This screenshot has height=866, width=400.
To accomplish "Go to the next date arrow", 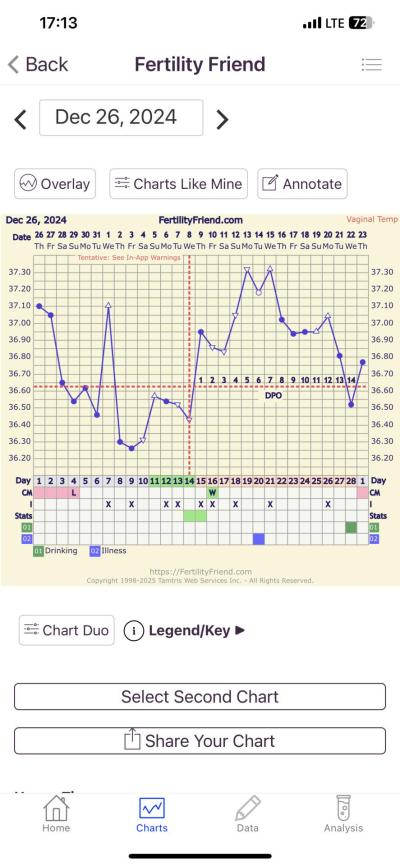I will (x=222, y=119).
